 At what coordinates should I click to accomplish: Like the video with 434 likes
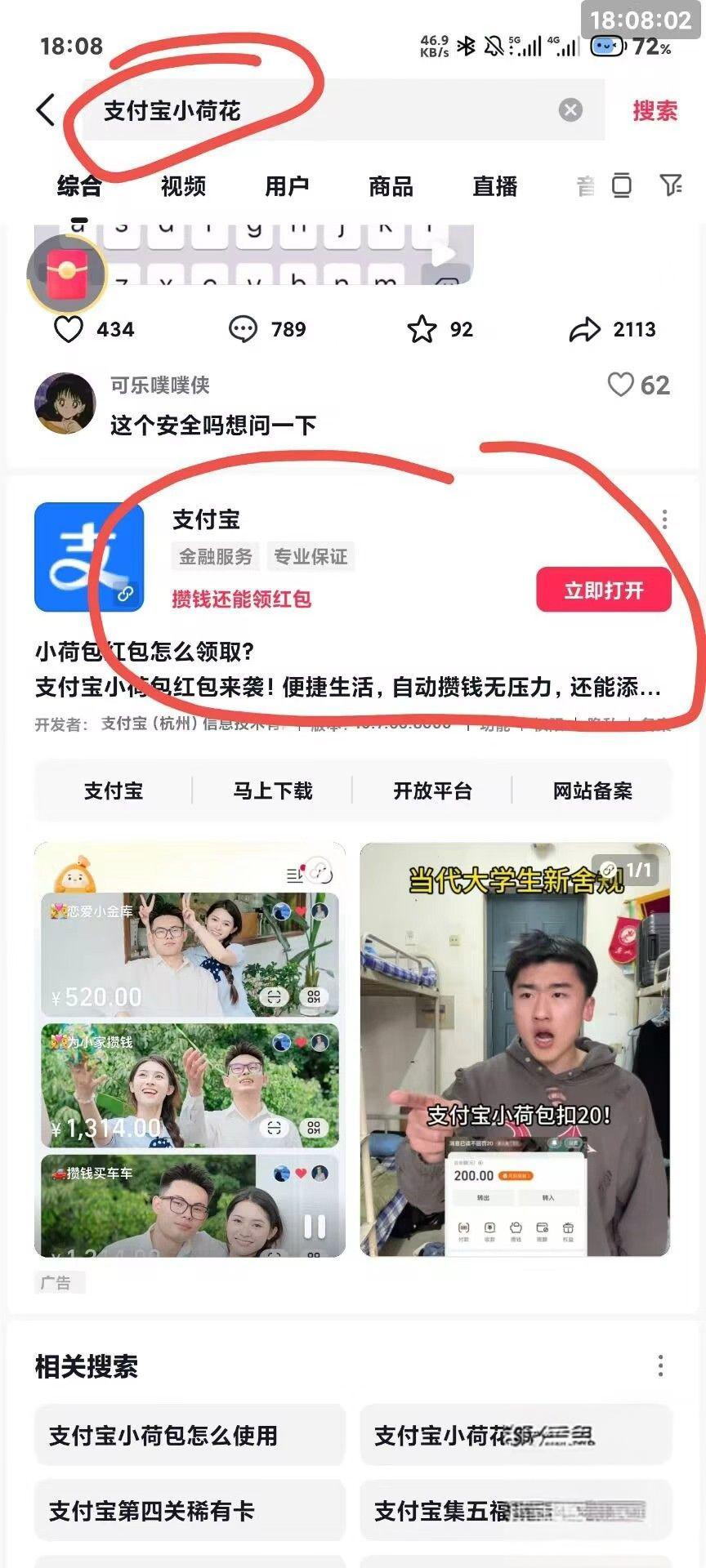click(69, 329)
